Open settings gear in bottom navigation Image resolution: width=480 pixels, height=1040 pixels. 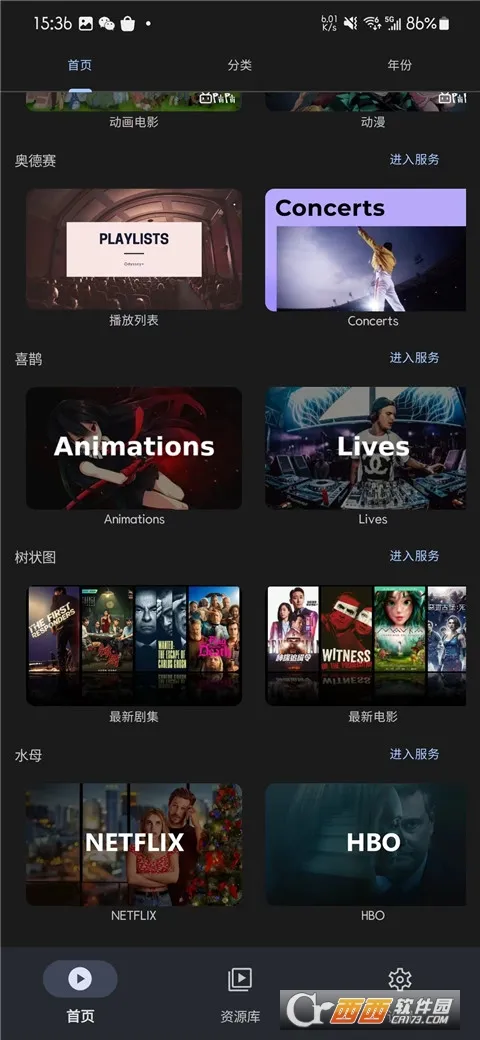(x=400, y=979)
